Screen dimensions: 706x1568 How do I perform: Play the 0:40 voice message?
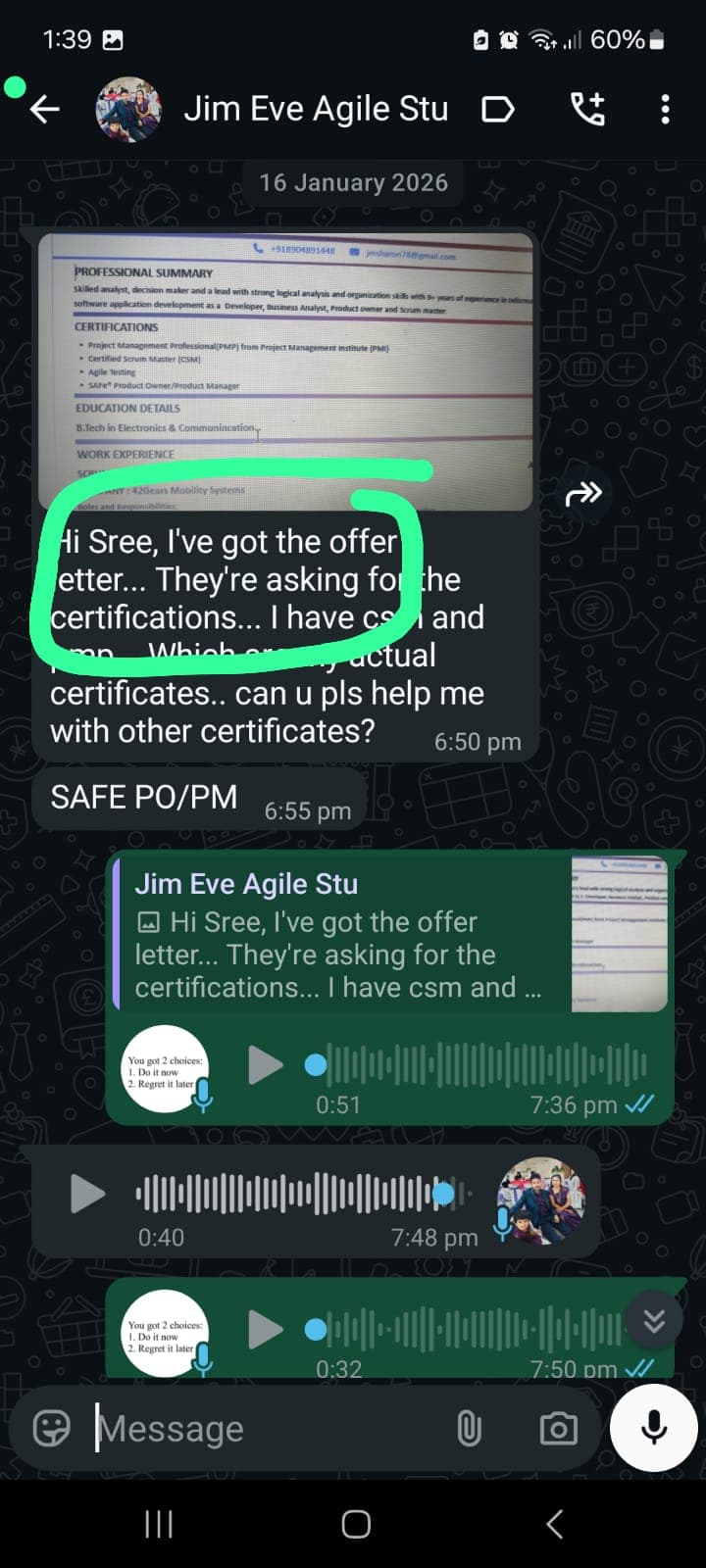pos(87,1194)
